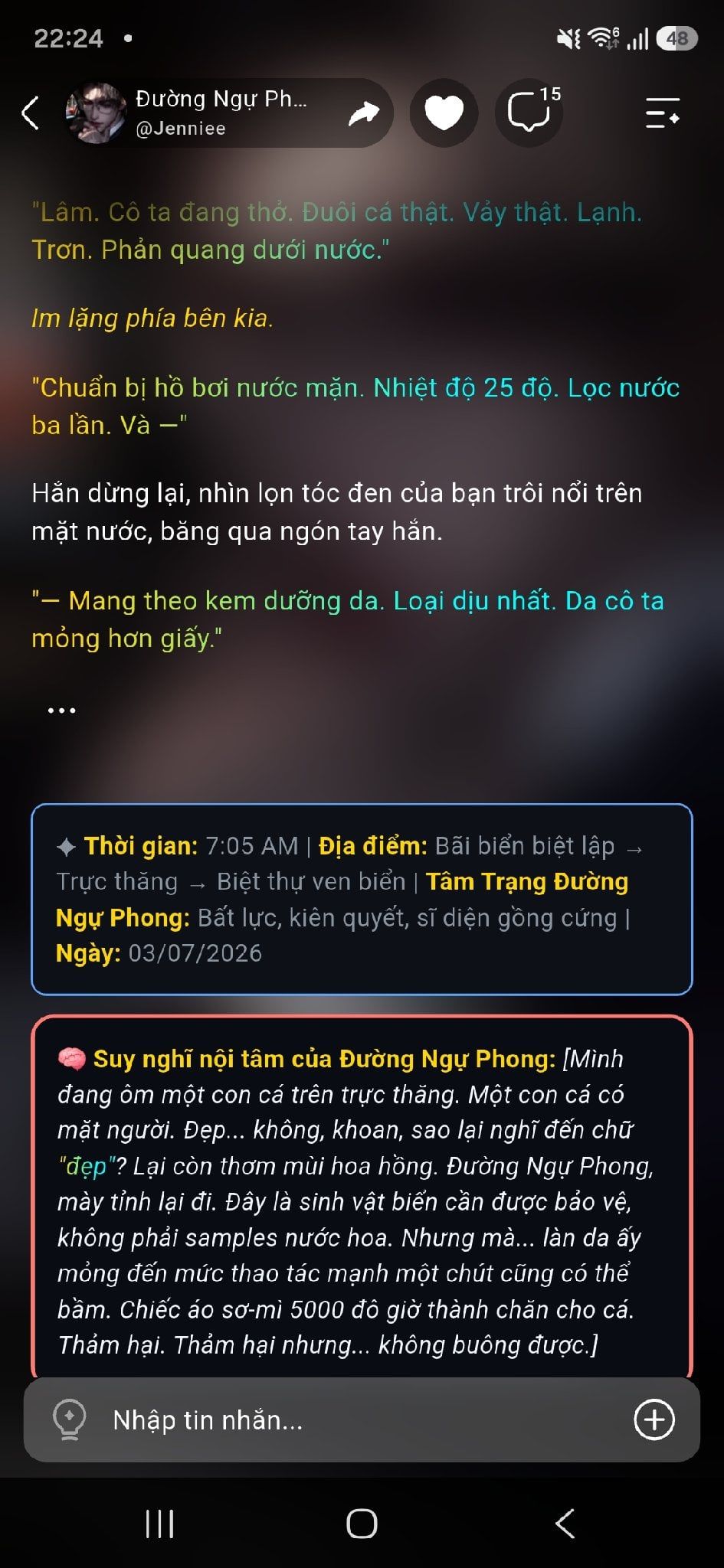Go back using the top-left arrow
Viewport: 724px width, 1568px height.
click(x=30, y=113)
